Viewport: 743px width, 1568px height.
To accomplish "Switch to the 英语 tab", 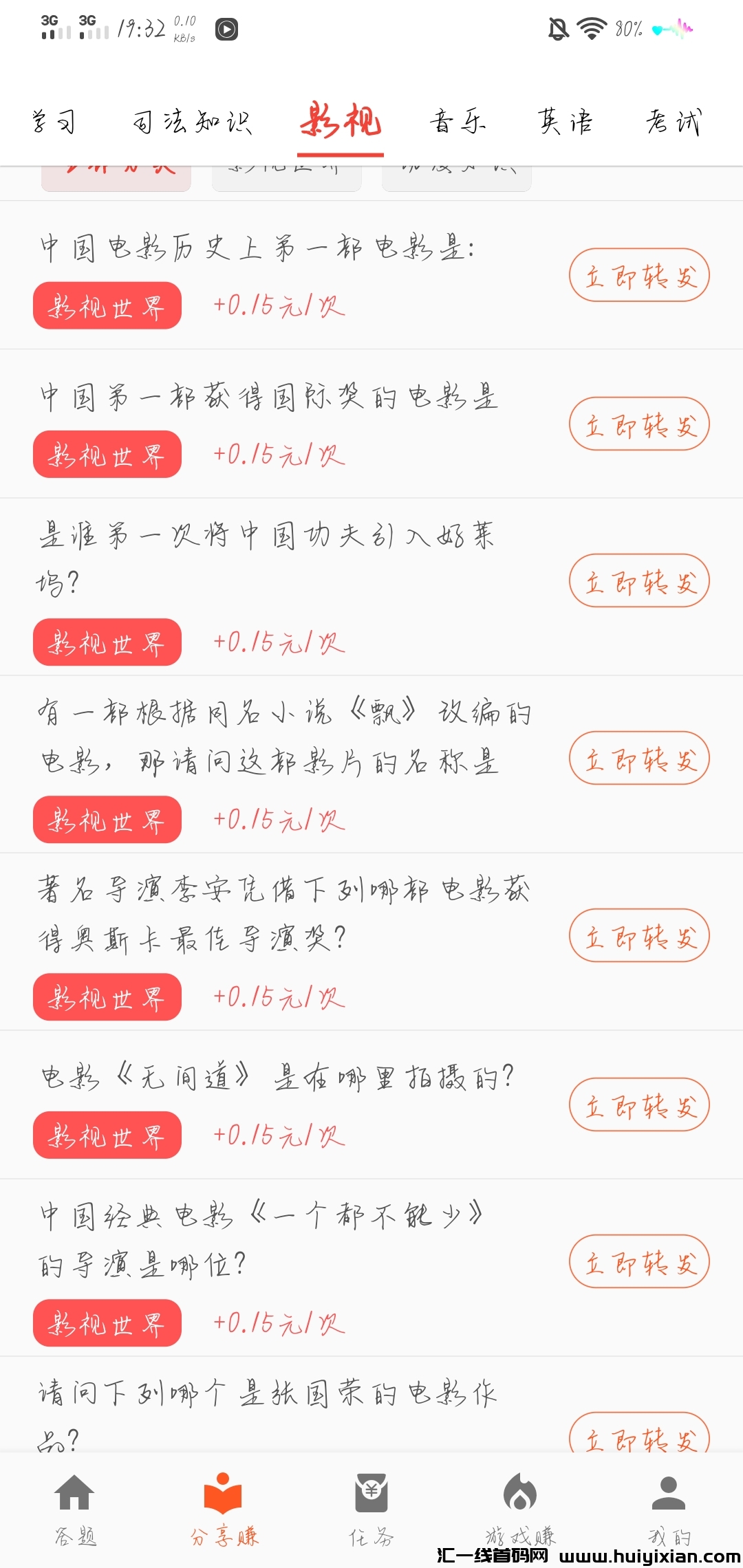I will tap(565, 122).
